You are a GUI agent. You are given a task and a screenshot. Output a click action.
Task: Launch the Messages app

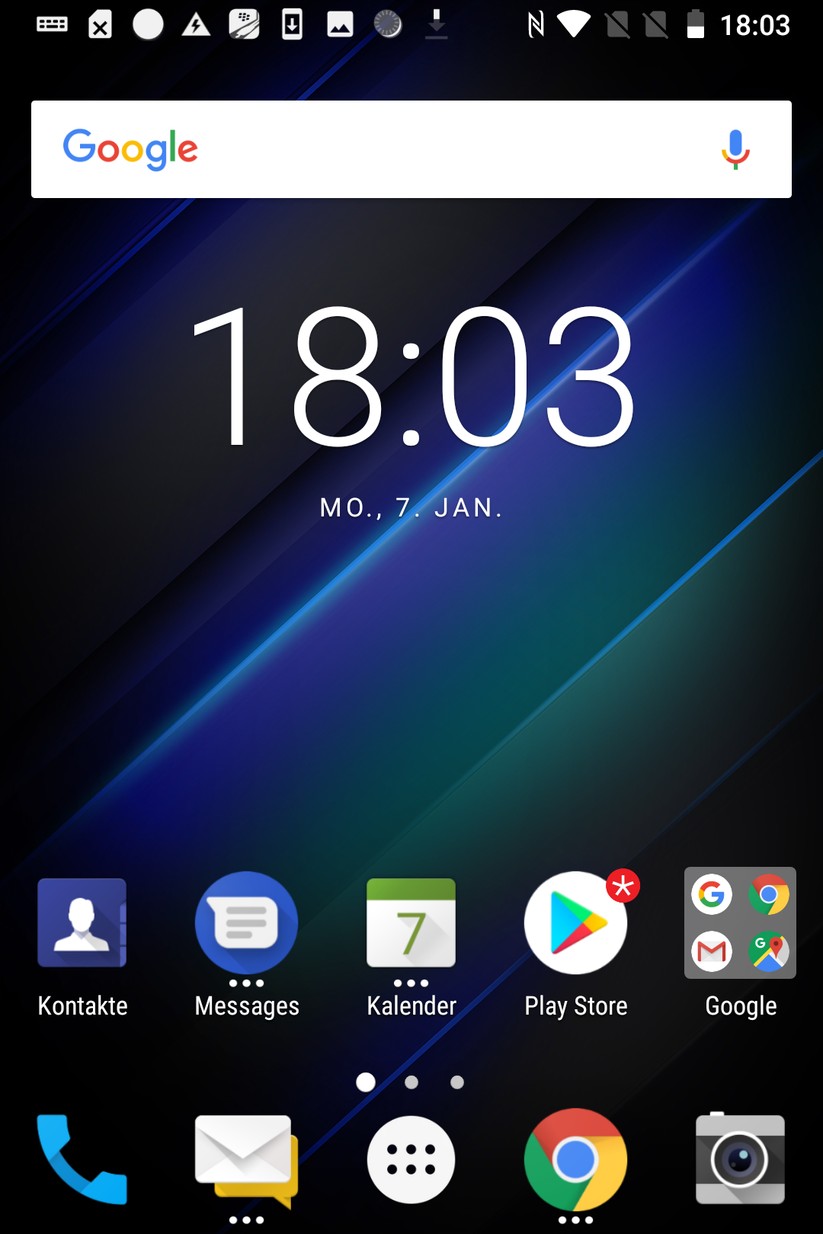(246, 923)
